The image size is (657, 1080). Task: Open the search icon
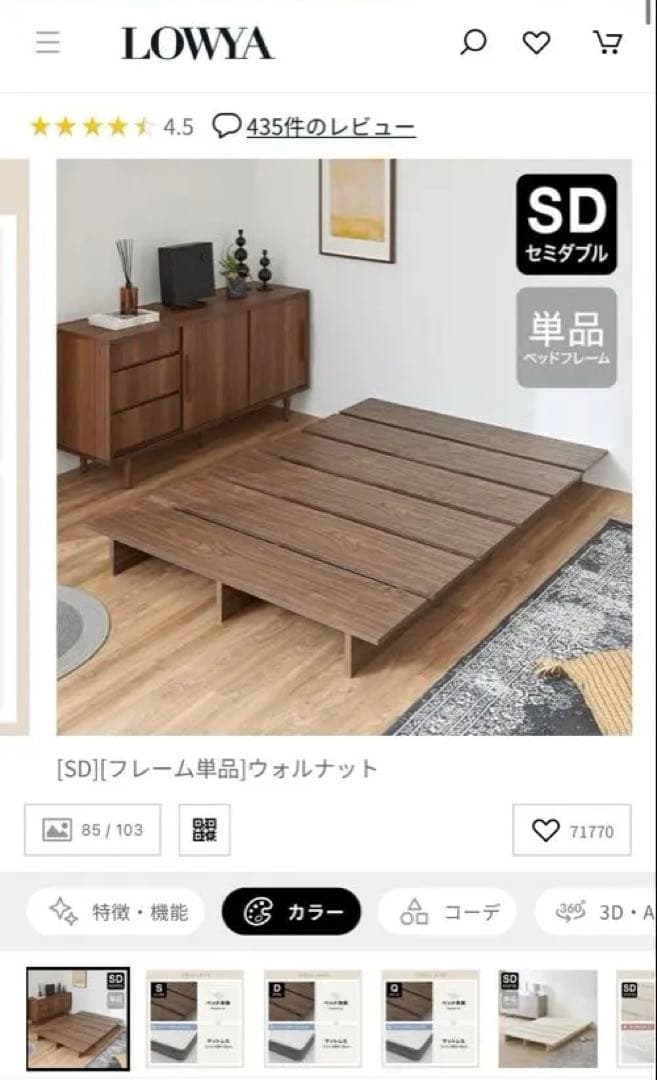click(x=472, y=43)
